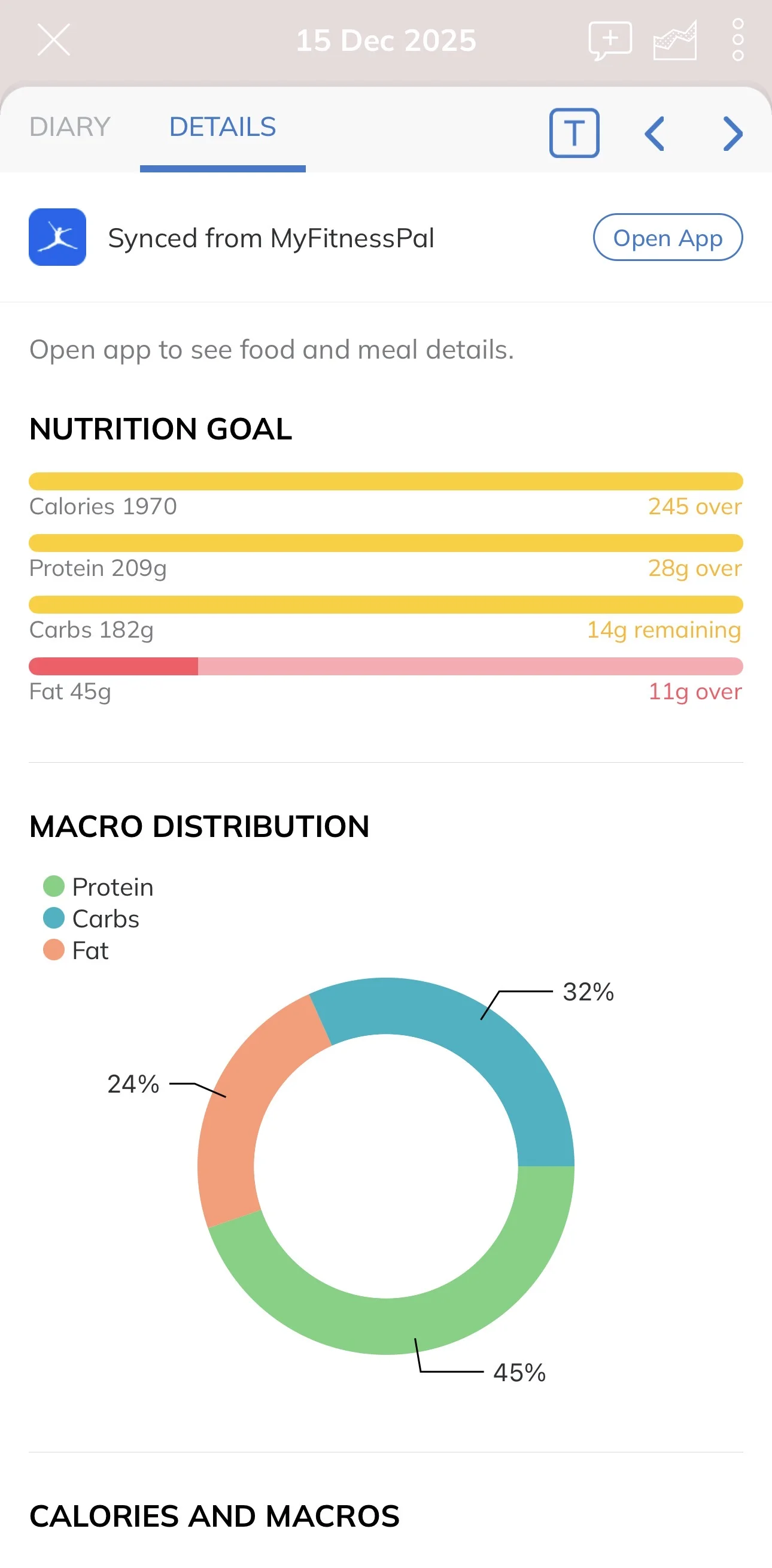
Task: Add a comment with the speech bubble icon
Action: tap(610, 41)
